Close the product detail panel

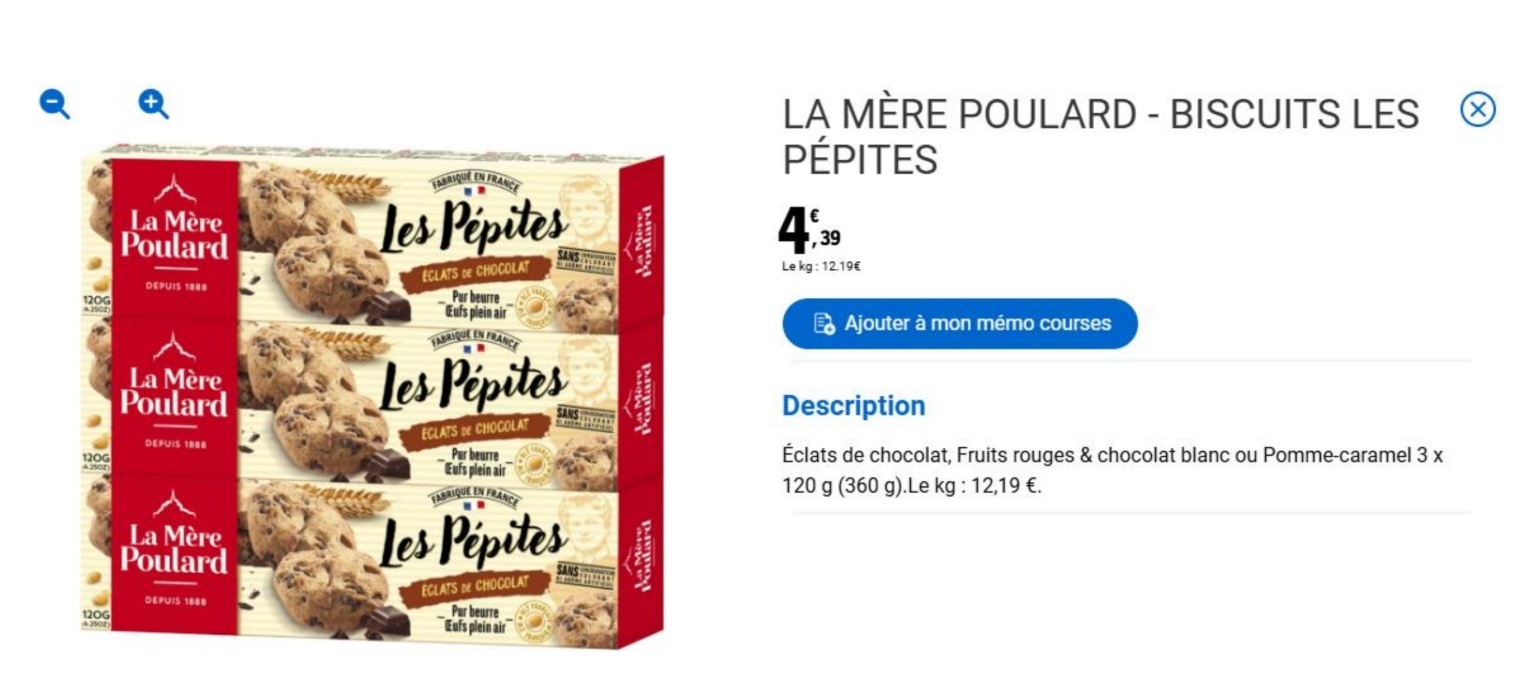click(x=1478, y=110)
